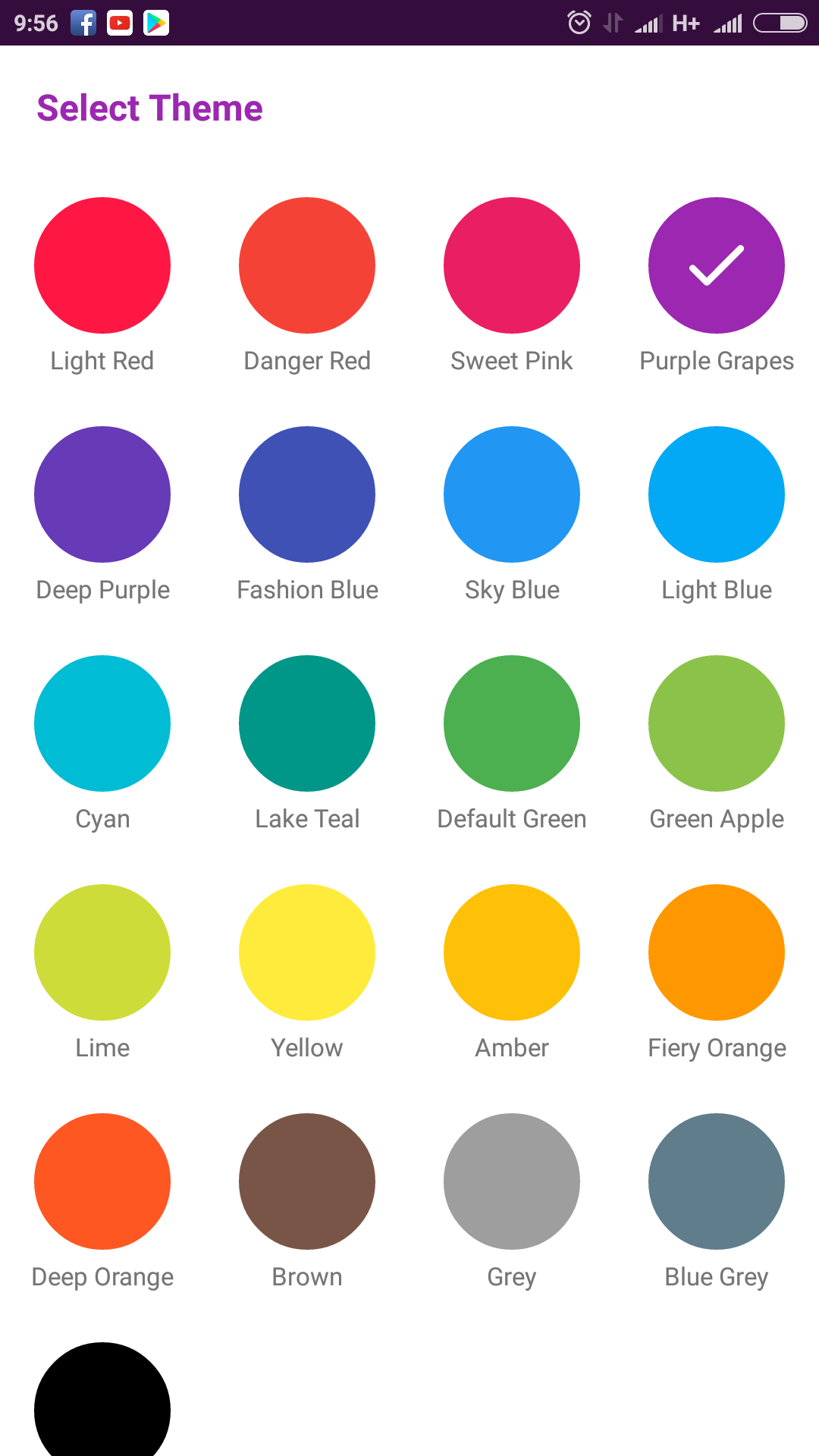Select the Blue Grey theme
The image size is (819, 1456).
tap(717, 1181)
